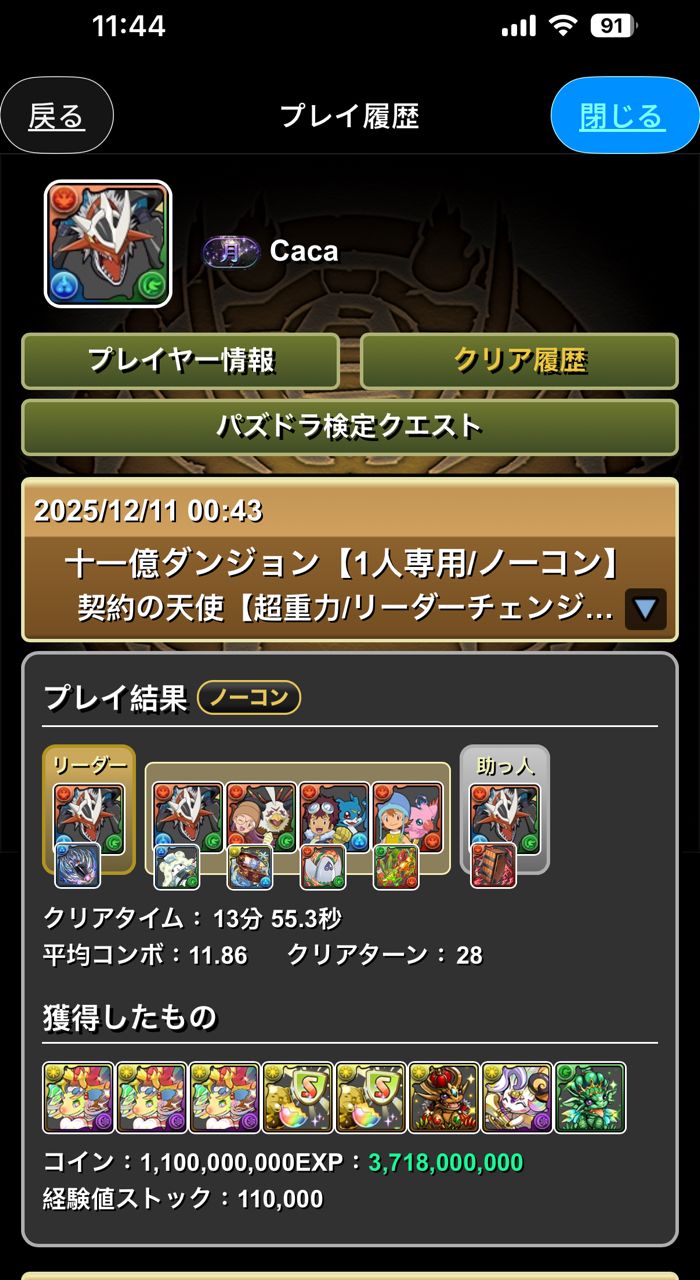The height and width of the screenshot is (1280, 700).
Task: Tap the 戻る back button
Action: coord(57,117)
